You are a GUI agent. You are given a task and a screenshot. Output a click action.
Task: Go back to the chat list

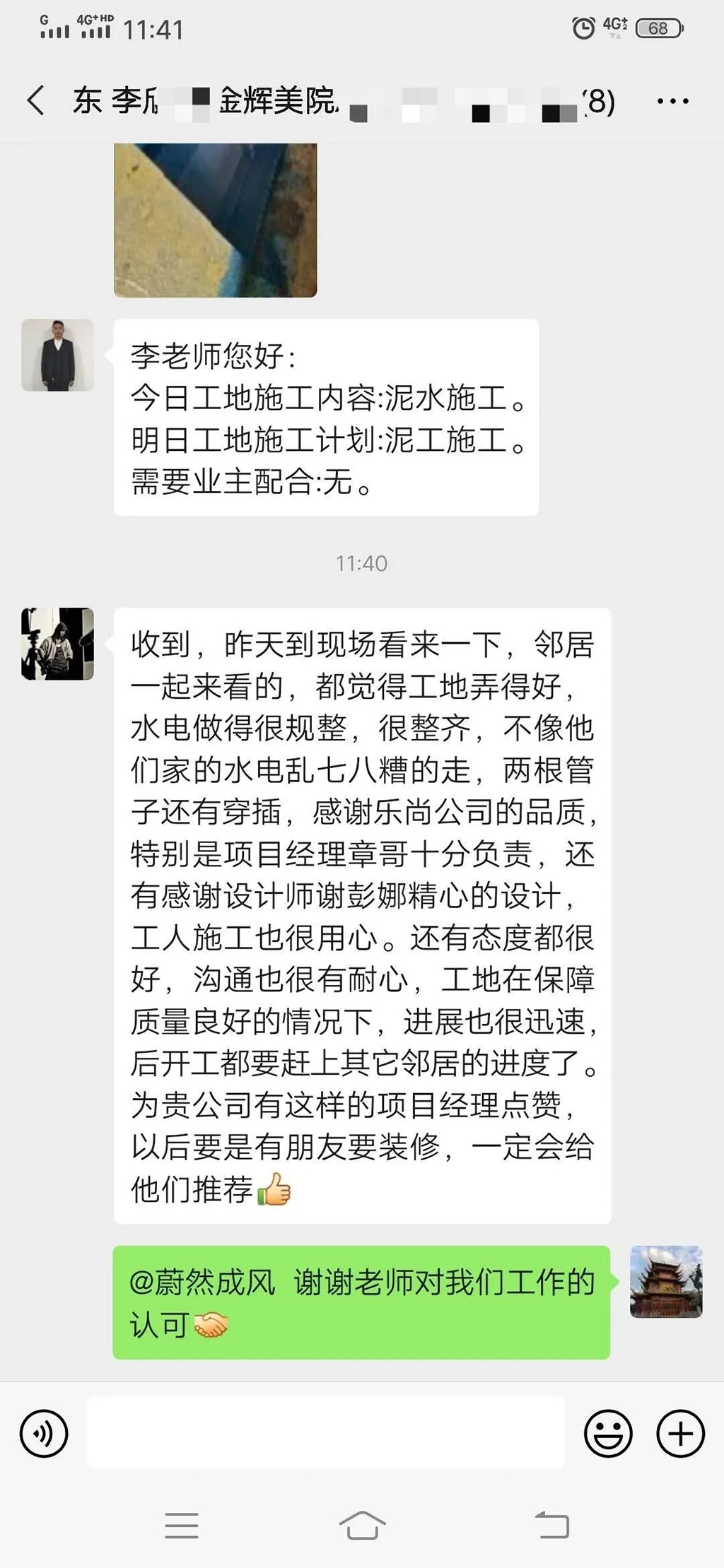click(x=37, y=100)
